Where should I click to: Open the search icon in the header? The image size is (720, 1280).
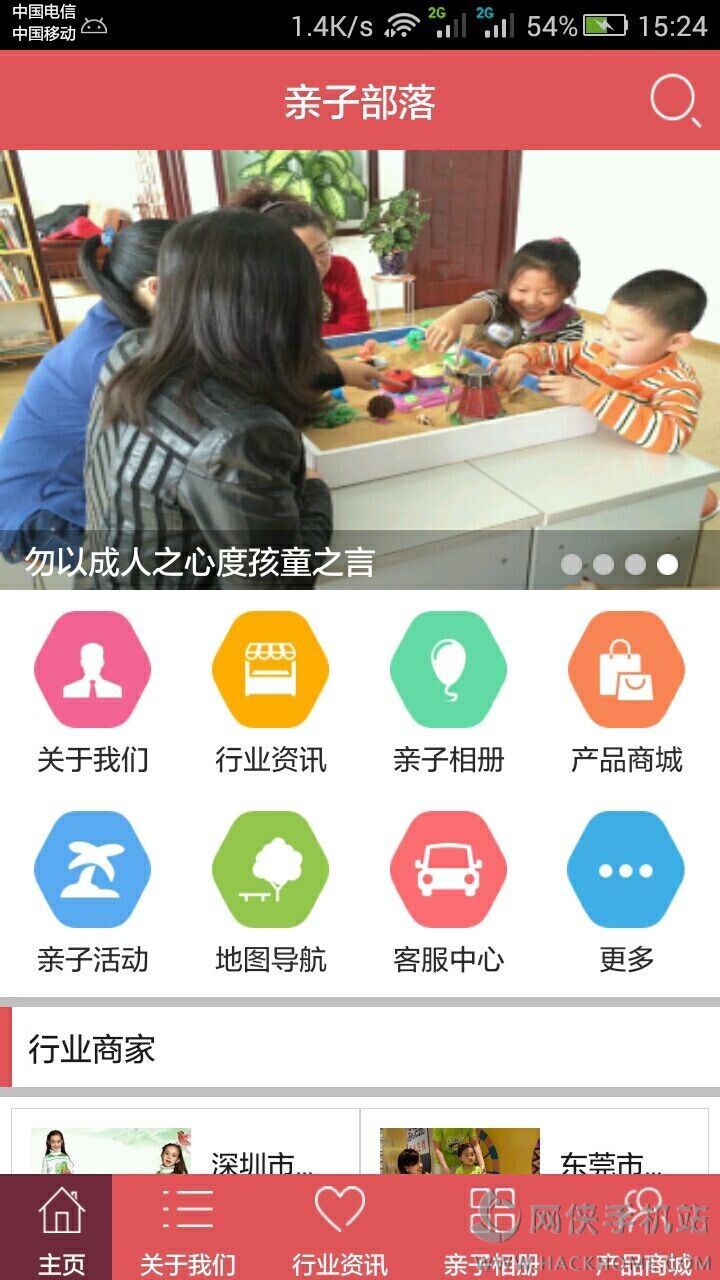tap(675, 101)
